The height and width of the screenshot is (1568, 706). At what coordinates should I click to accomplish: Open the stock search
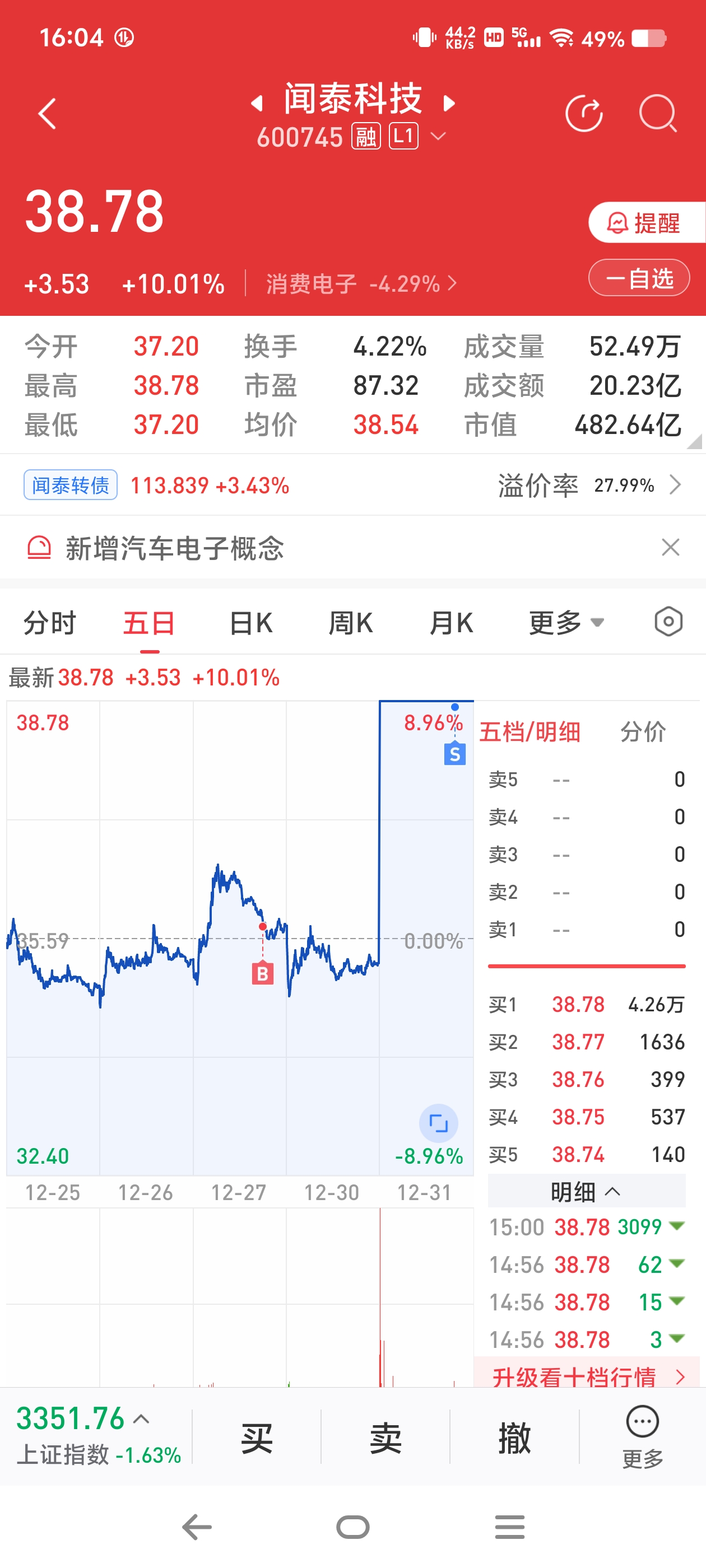click(x=658, y=113)
